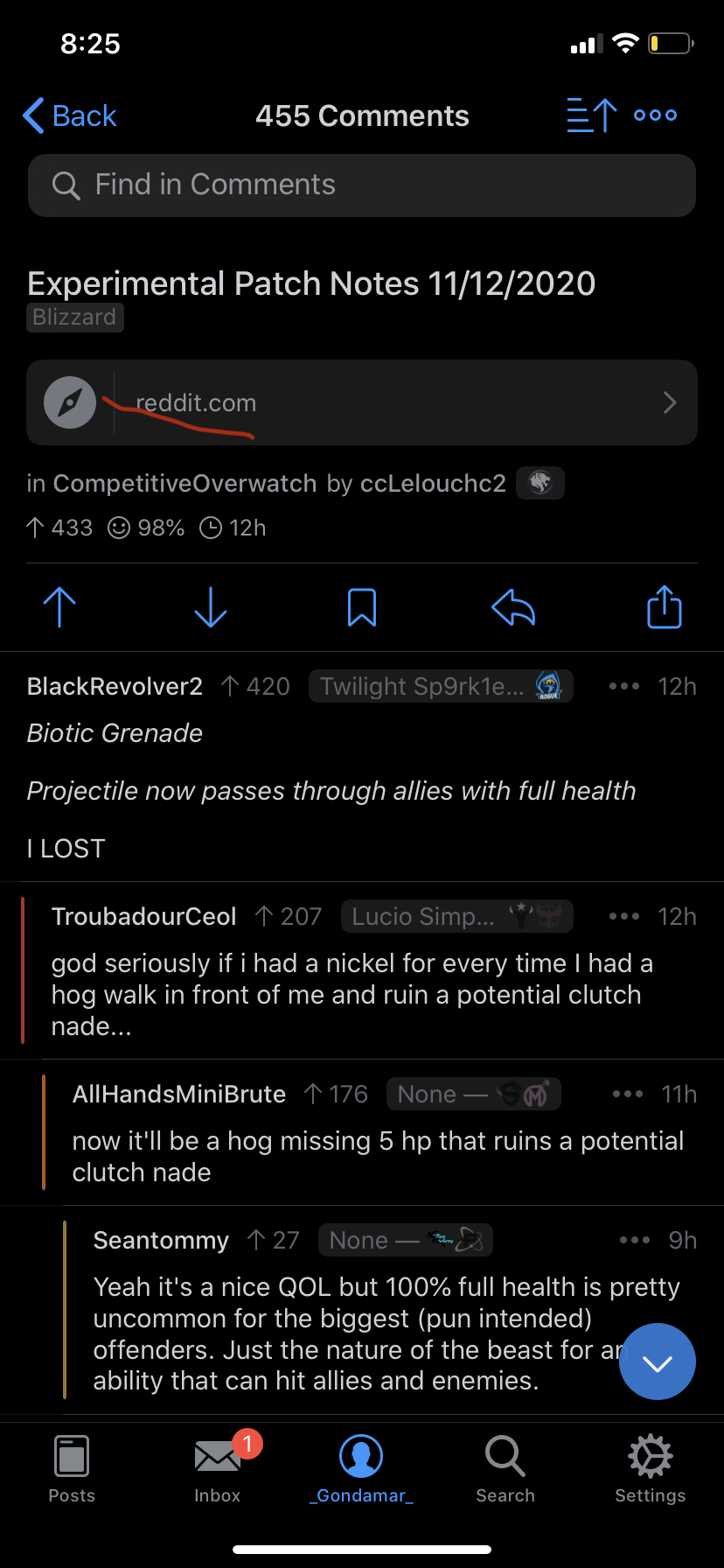Reply to the post
This screenshot has height=1568, width=724.
point(513,607)
